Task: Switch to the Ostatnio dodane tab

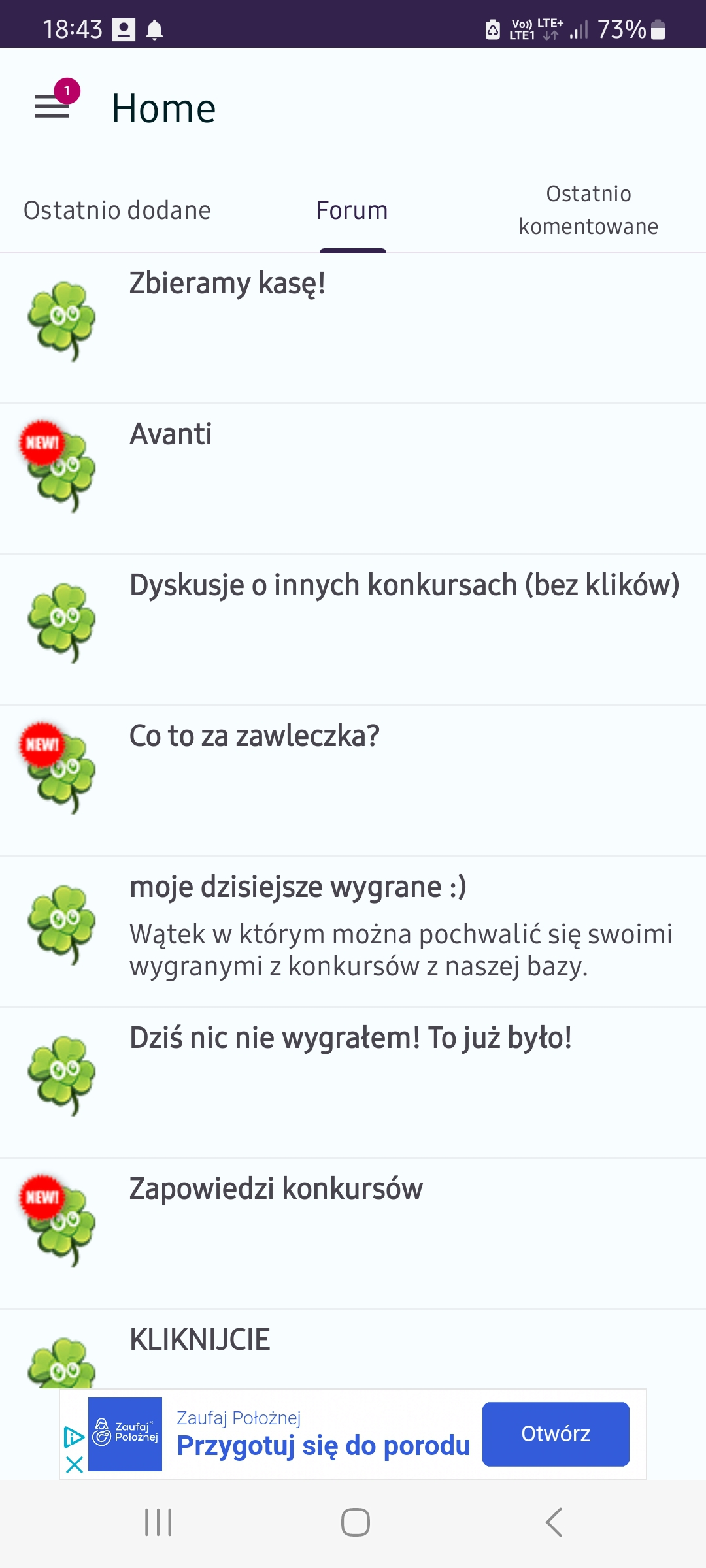Action: click(x=118, y=210)
